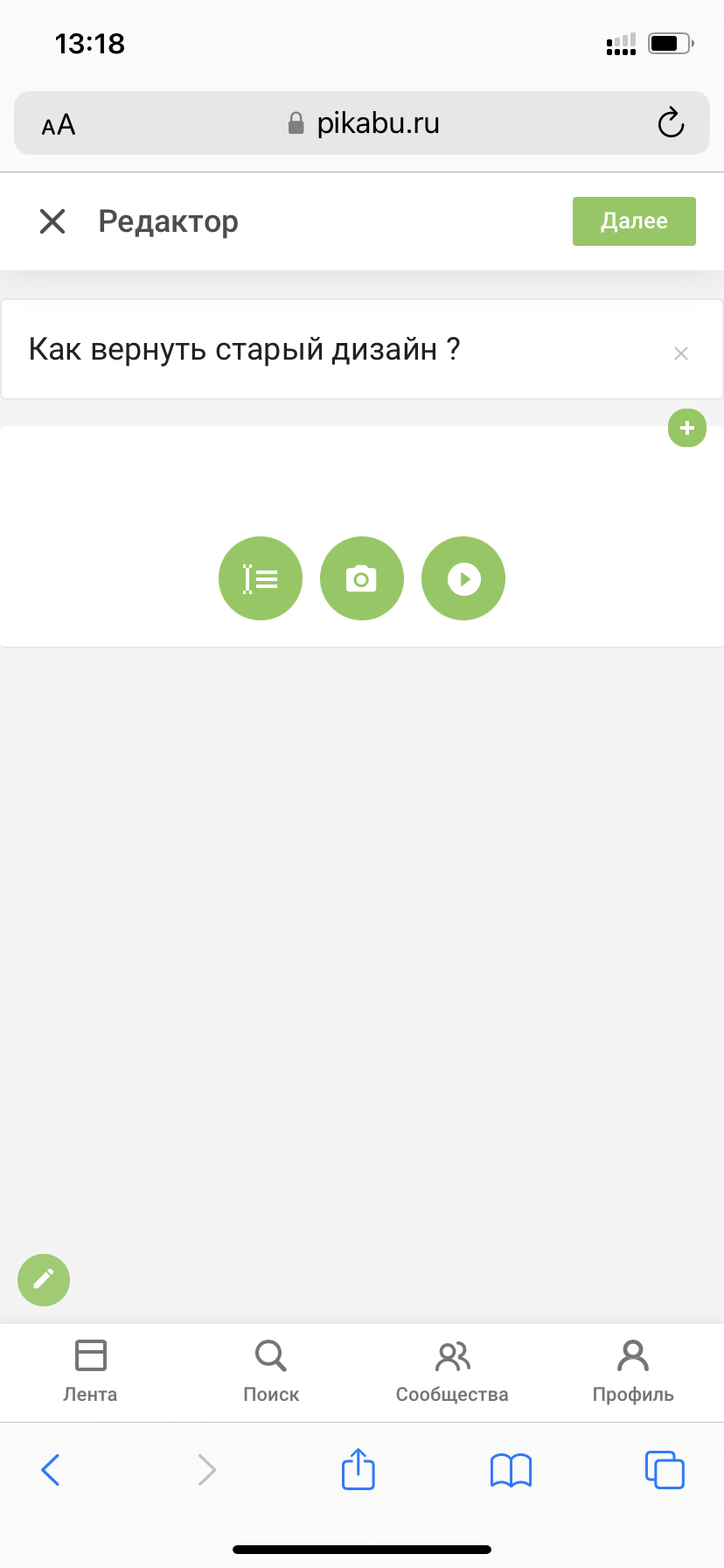Image resolution: width=724 pixels, height=1568 pixels.
Task: Show open Safari tabs
Action: [665, 1470]
